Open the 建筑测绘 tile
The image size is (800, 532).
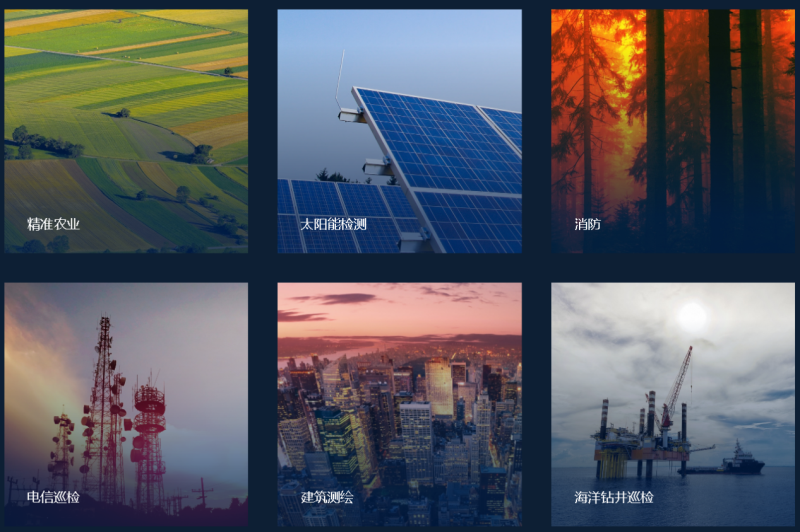(x=399, y=404)
